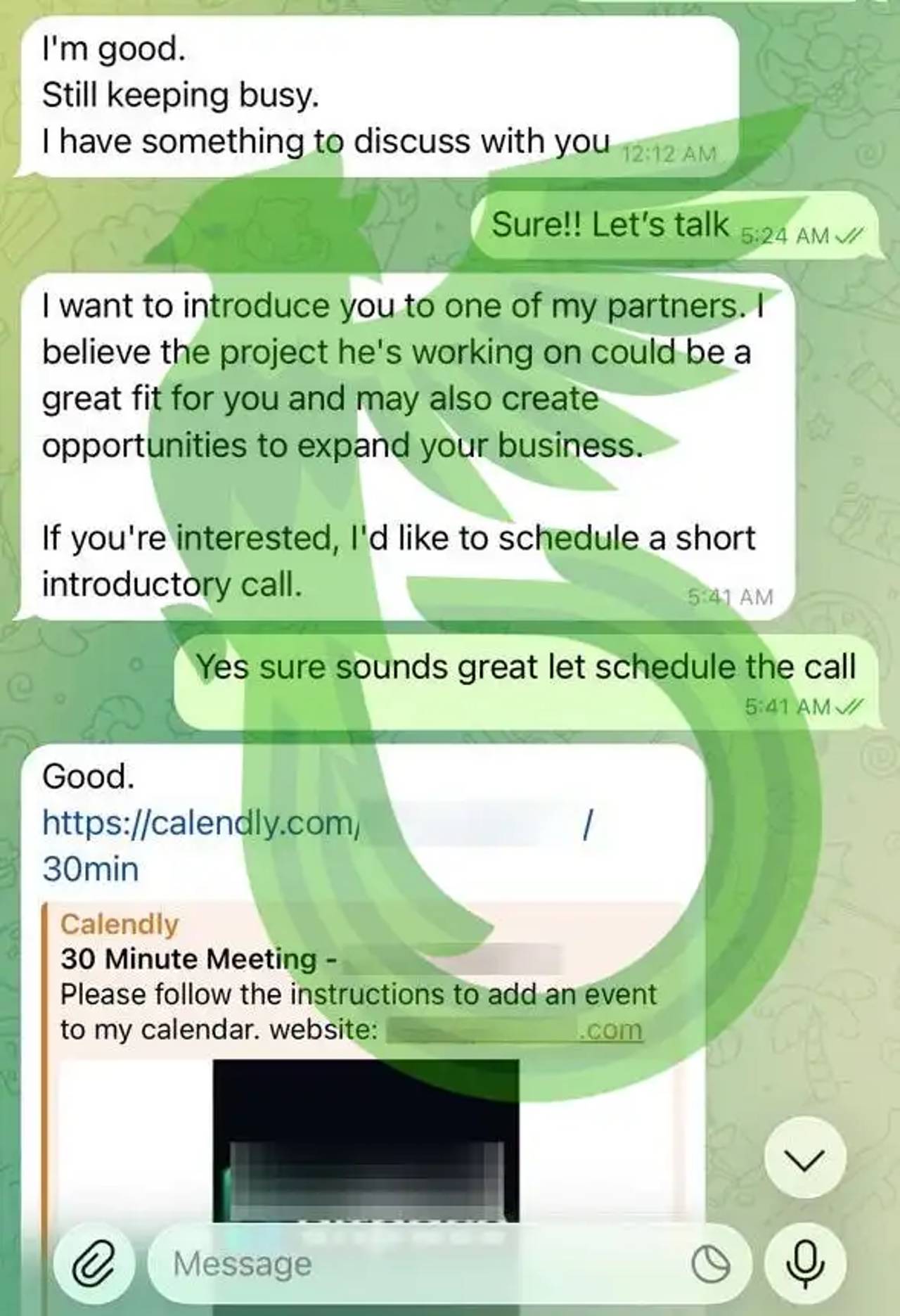Viewport: 900px width, 1316px height.
Task: Record a voice message with the microphone
Action: [x=805, y=1264]
